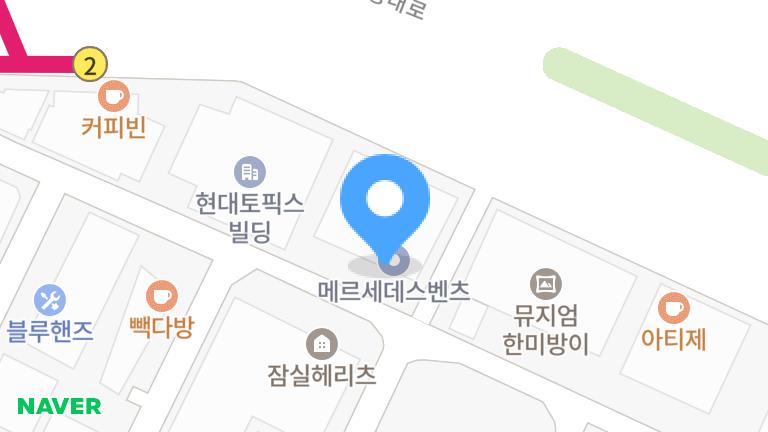
Task: Select the 뮤지엄한미방이 museum marker
Action: point(546,284)
